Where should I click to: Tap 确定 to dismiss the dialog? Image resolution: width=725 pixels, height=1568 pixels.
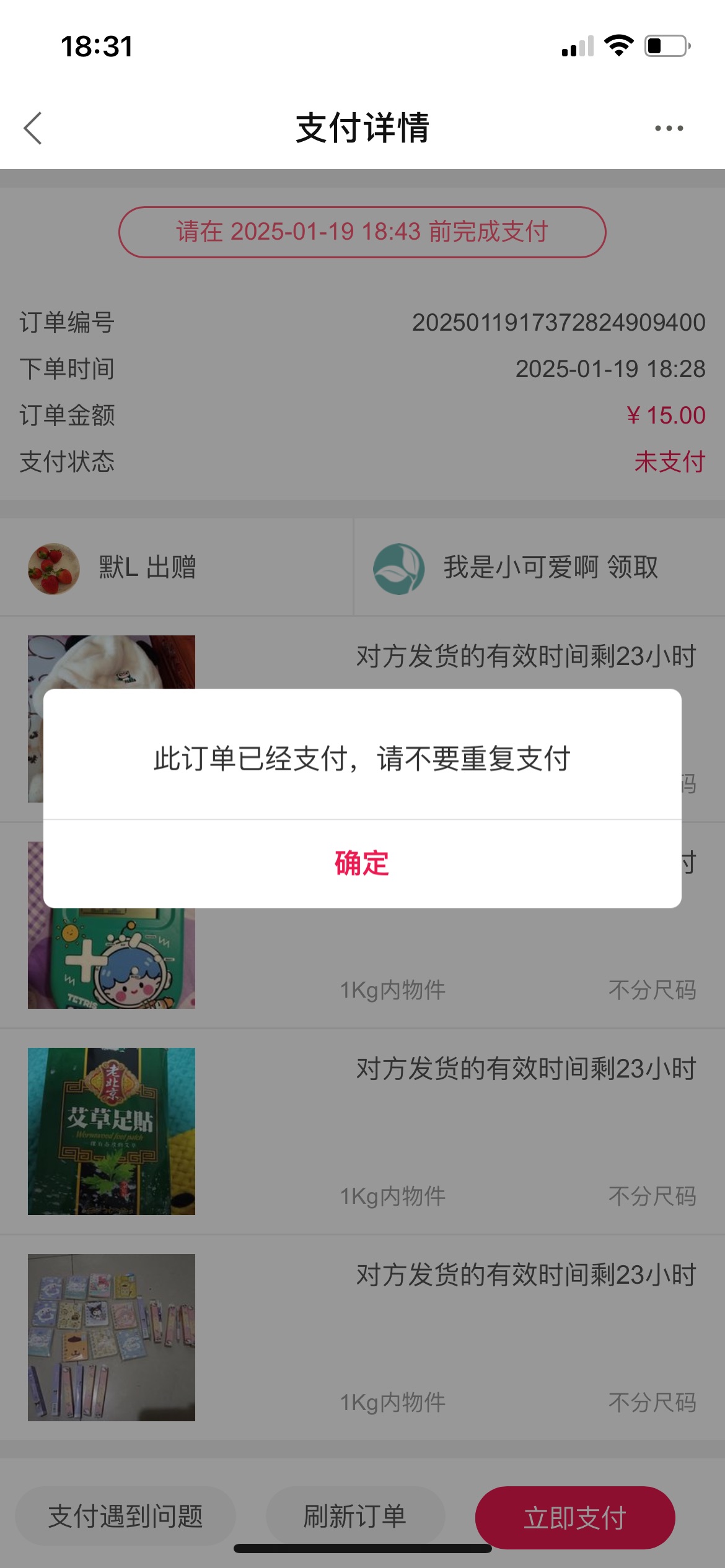click(x=362, y=863)
